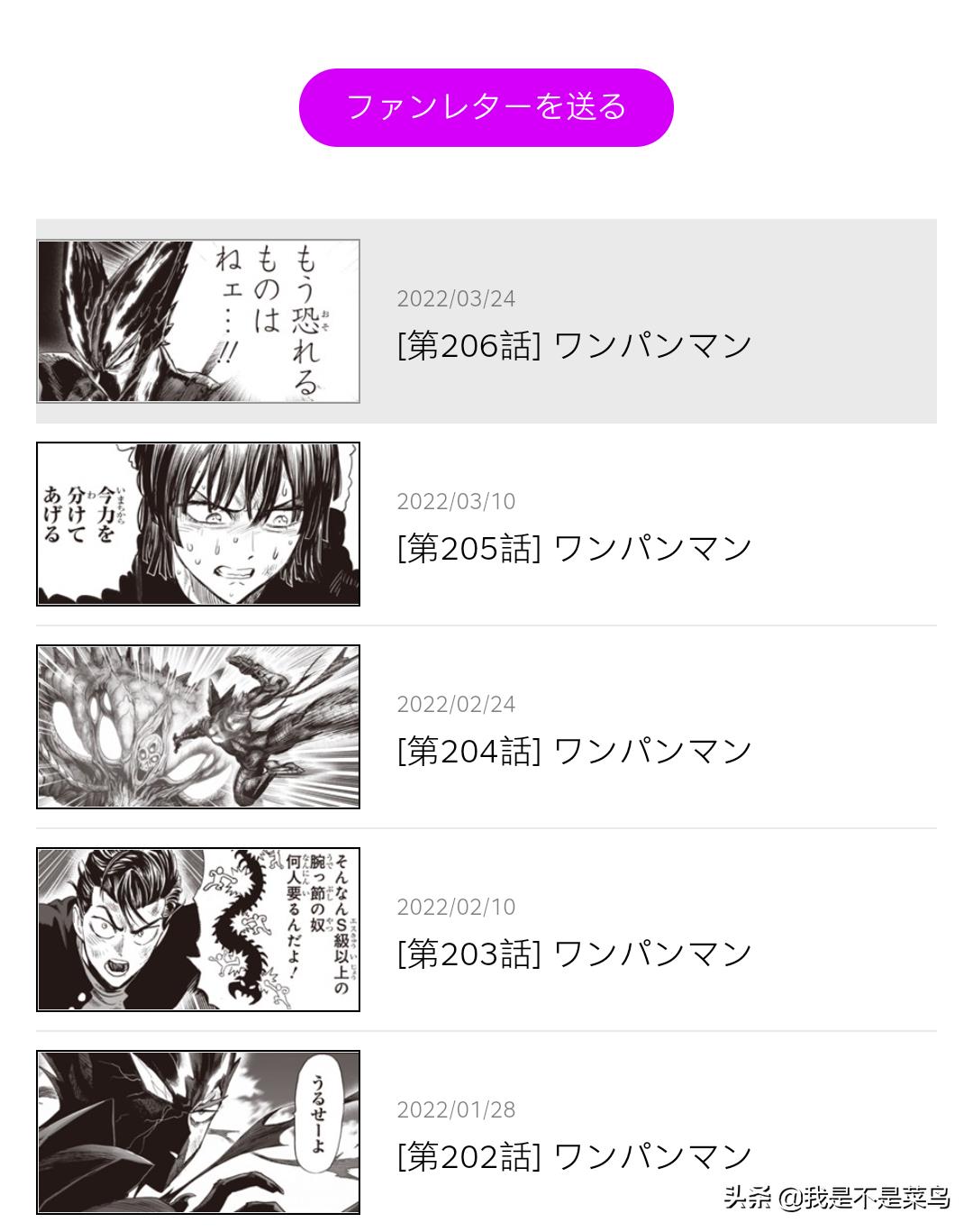973x1232 pixels.
Task: Select the 第204話 ワンパンマン episode
Action: 574,751
